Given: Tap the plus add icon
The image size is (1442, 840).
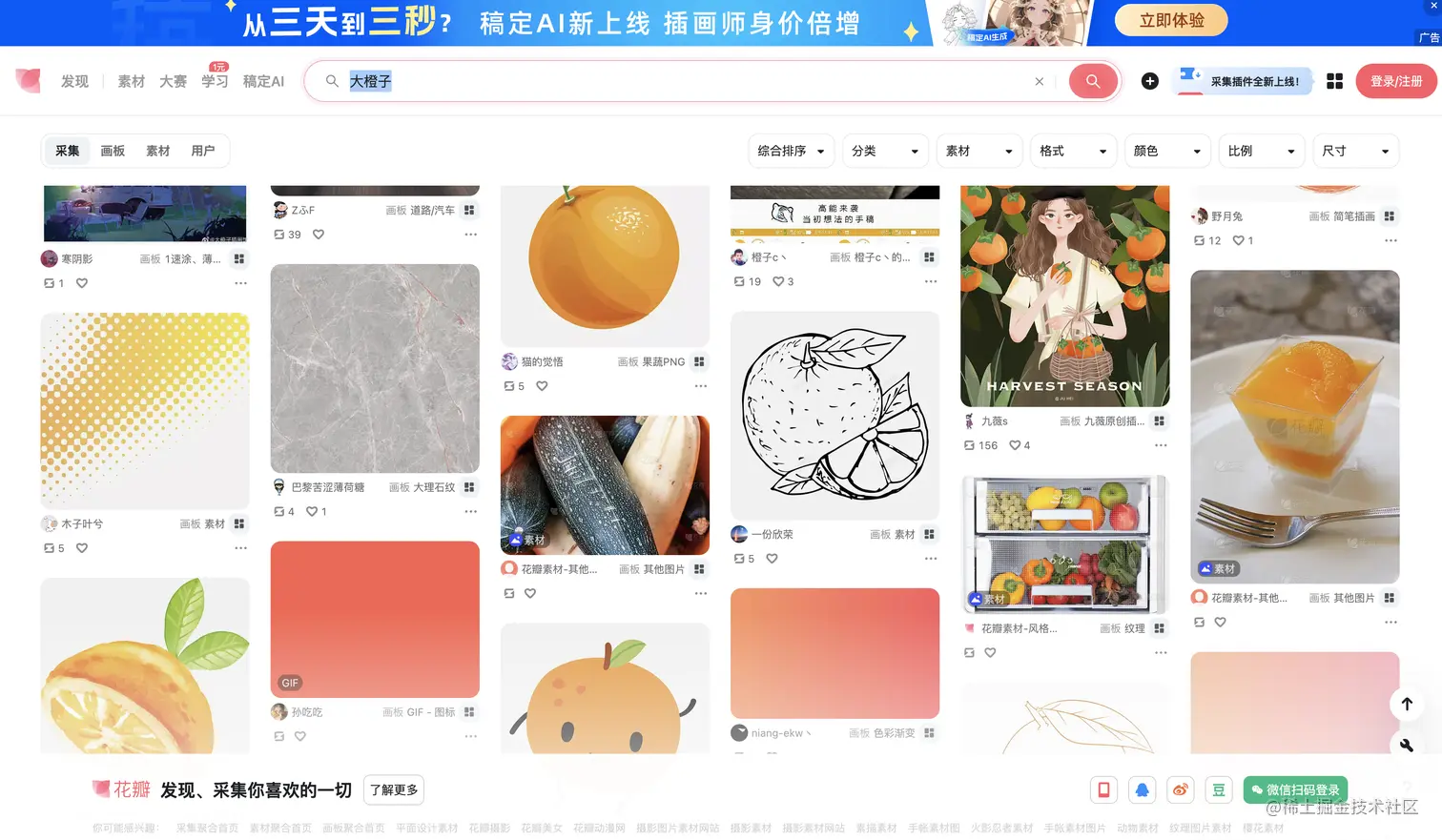Looking at the screenshot, I should point(1150,81).
